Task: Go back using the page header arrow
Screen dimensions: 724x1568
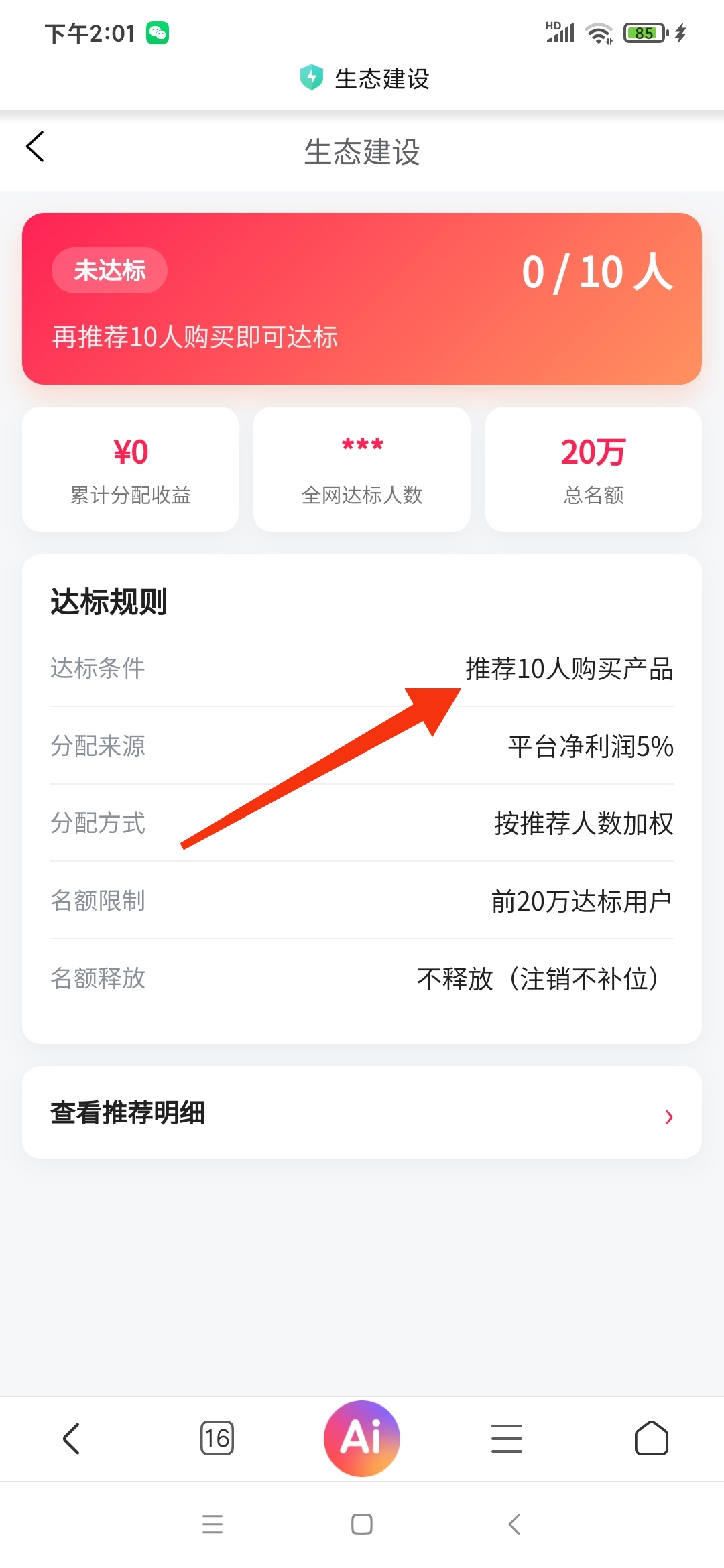Action: coord(35,147)
